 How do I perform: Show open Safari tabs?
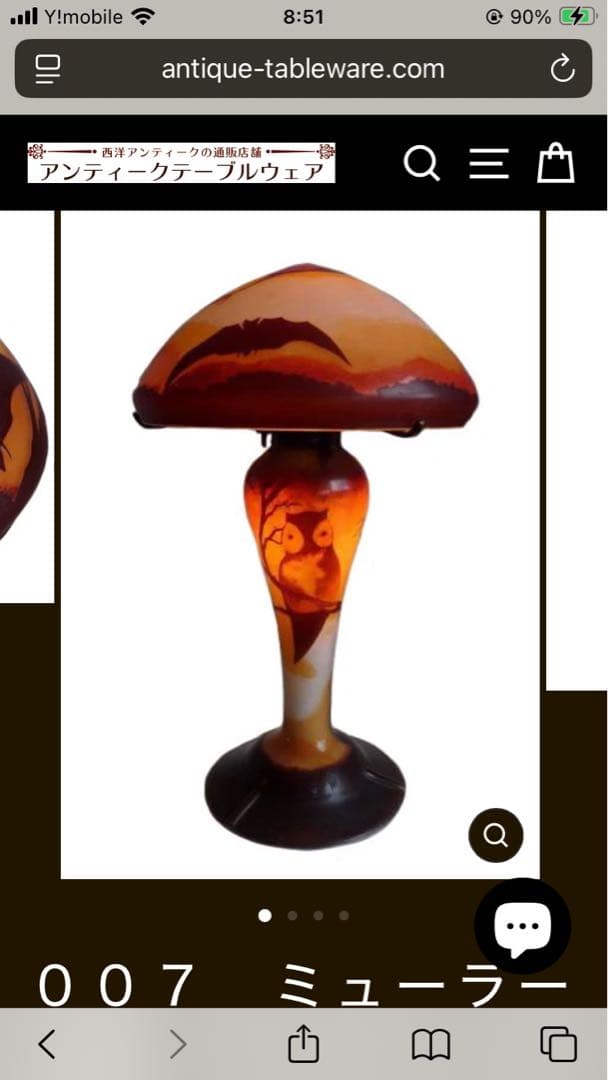coord(558,1044)
